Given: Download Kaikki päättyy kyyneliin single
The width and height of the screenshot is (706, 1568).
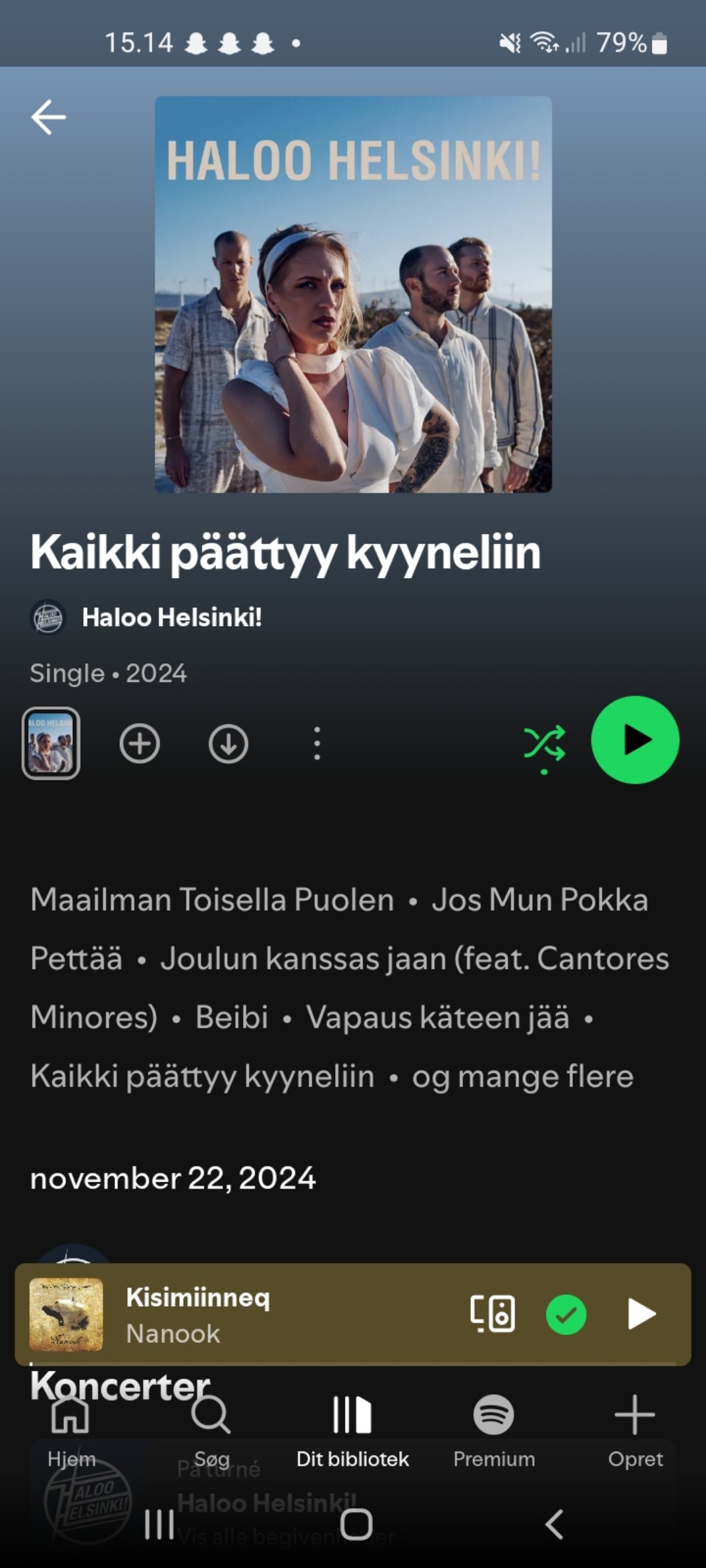Looking at the screenshot, I should (228, 743).
